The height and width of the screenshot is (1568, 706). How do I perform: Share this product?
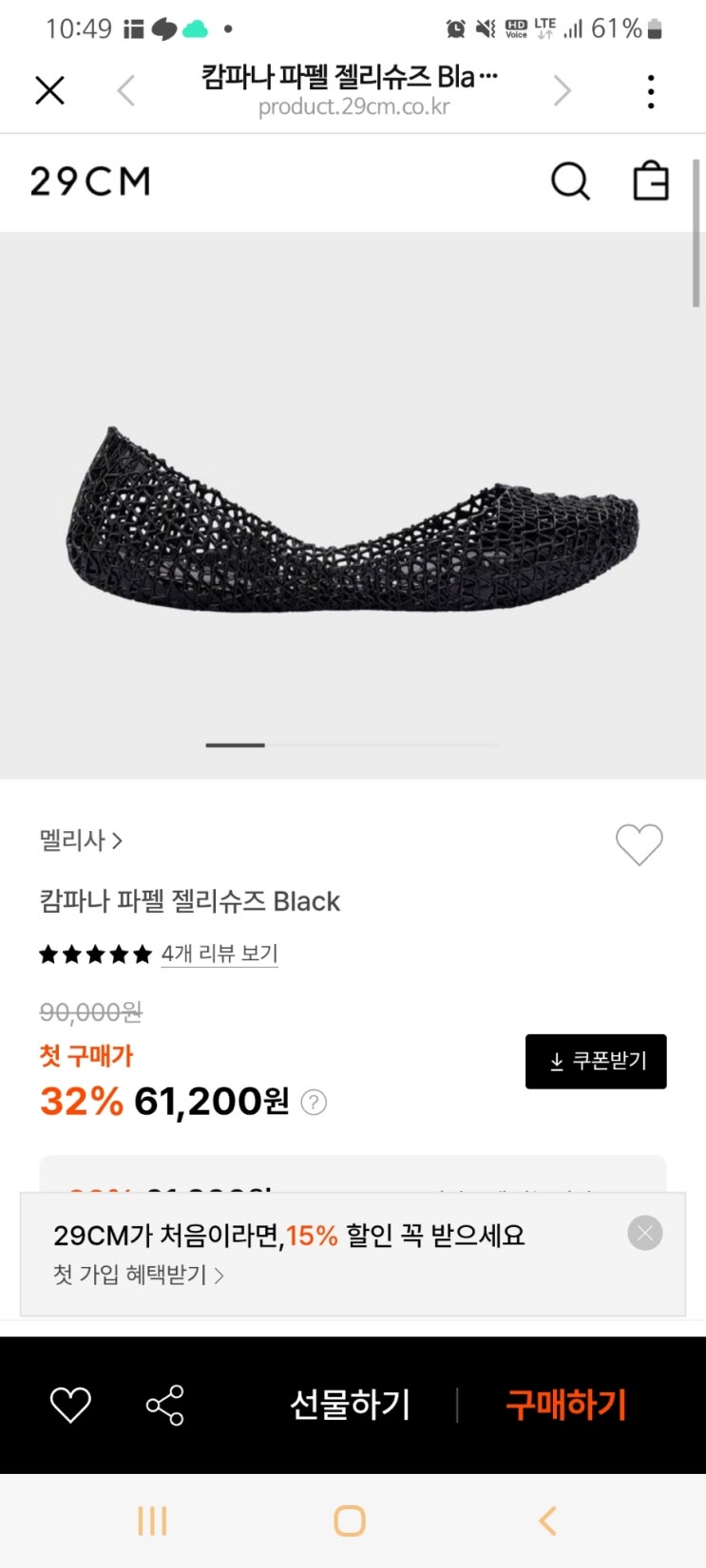(164, 1405)
